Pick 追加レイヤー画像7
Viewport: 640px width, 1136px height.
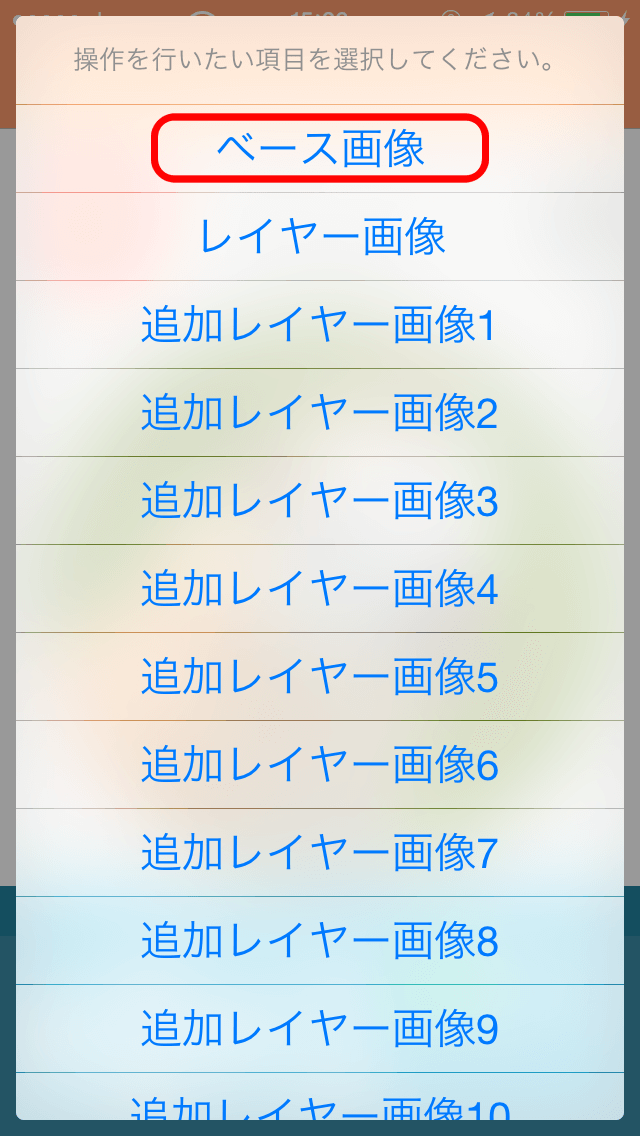coord(320,853)
